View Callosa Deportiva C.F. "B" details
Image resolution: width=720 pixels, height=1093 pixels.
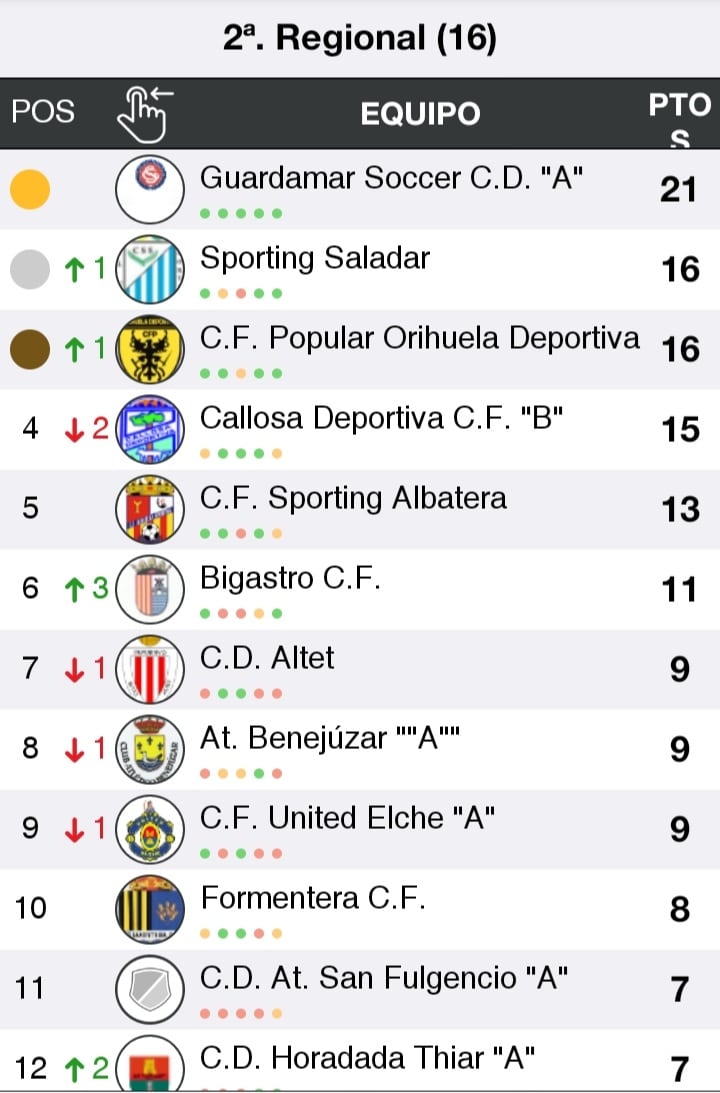[x=360, y=429]
